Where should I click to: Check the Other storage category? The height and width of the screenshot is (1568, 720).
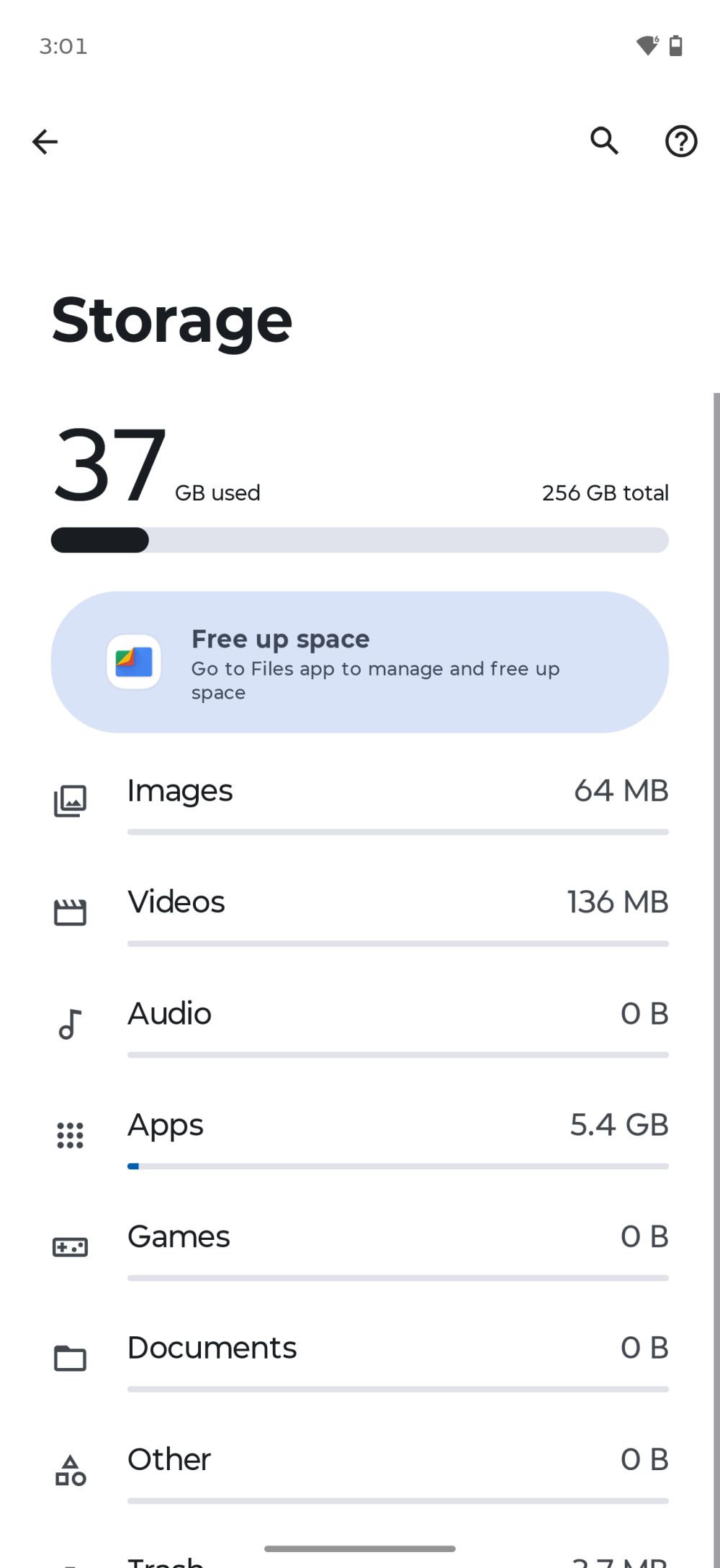[x=360, y=1468]
